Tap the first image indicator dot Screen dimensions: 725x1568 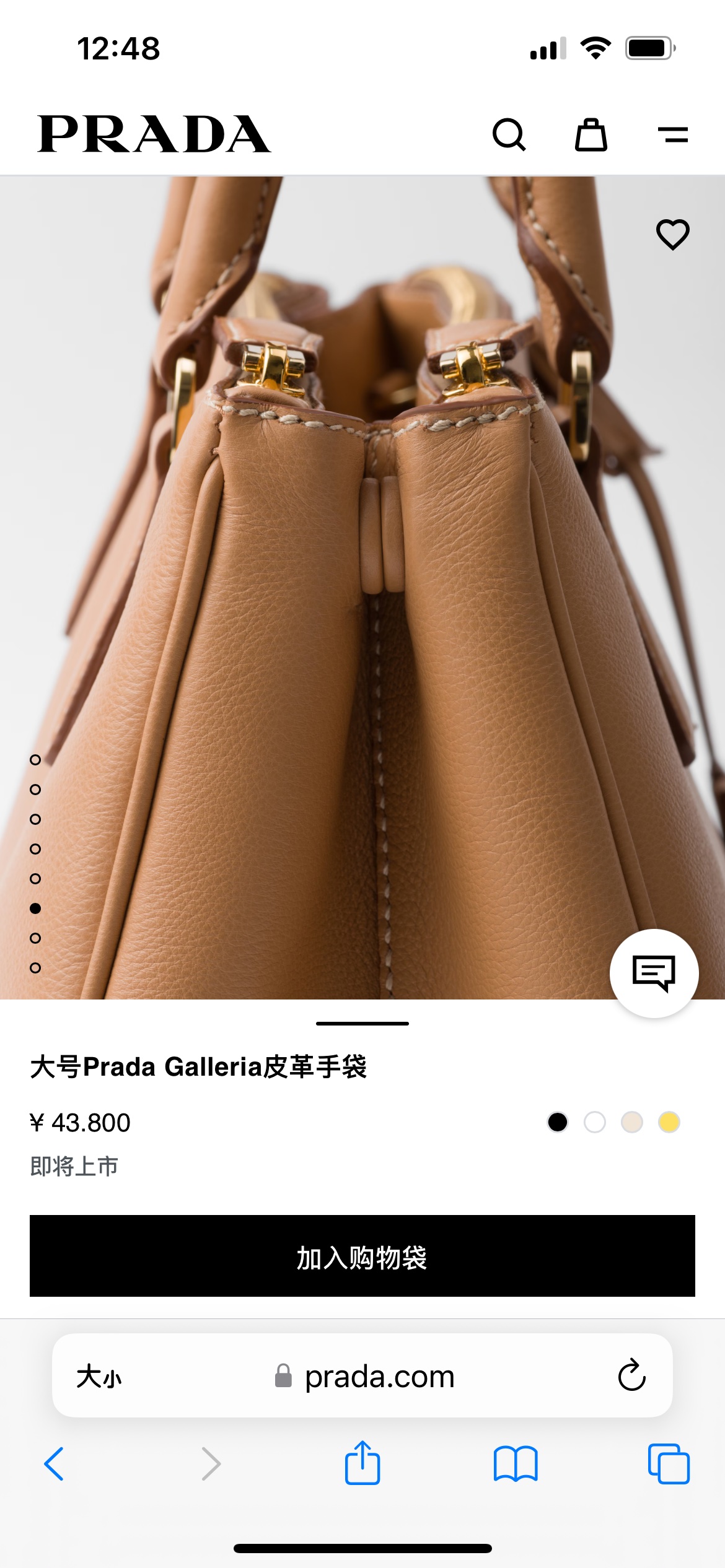[x=35, y=760]
